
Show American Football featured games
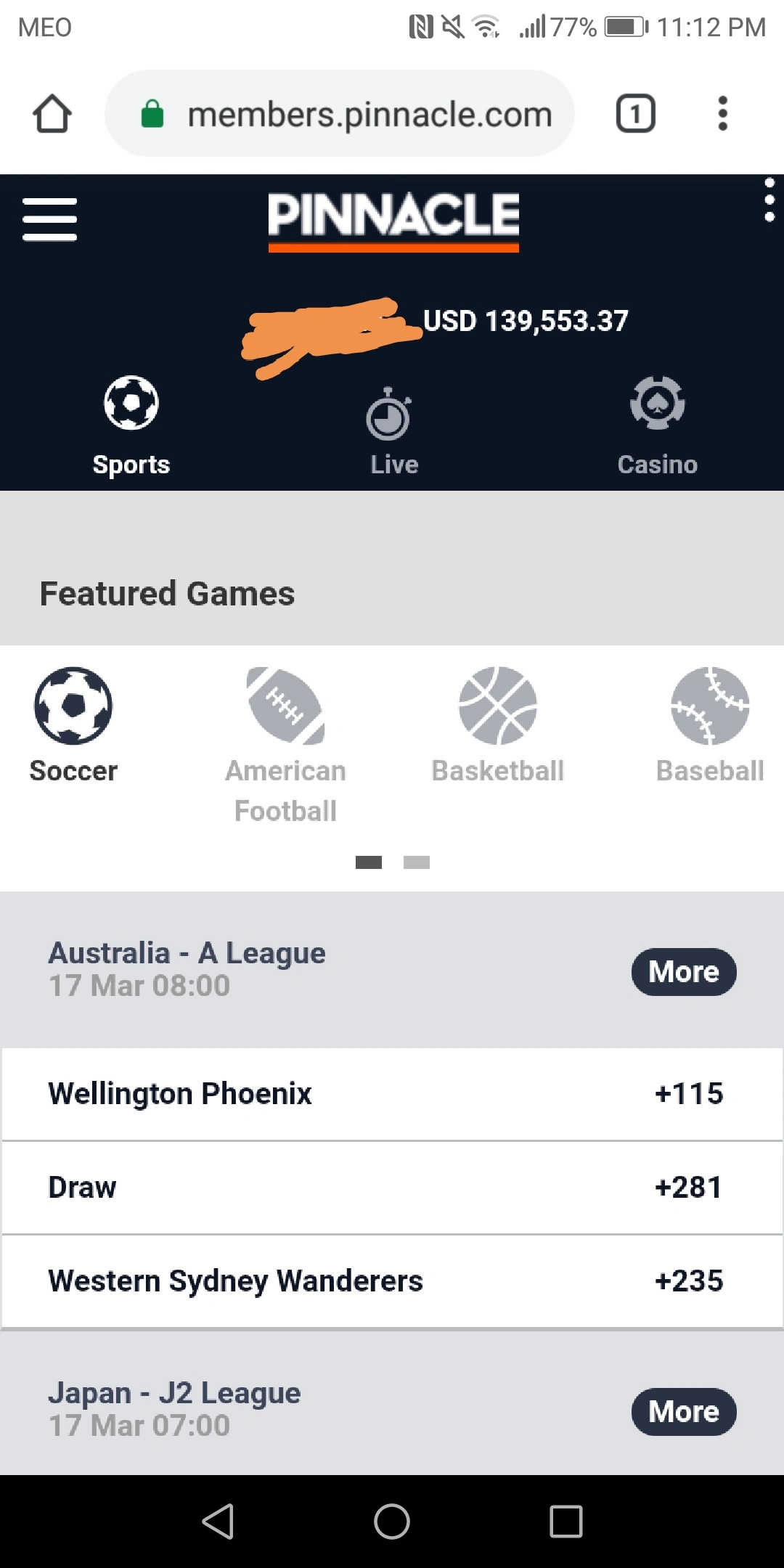[x=285, y=744]
